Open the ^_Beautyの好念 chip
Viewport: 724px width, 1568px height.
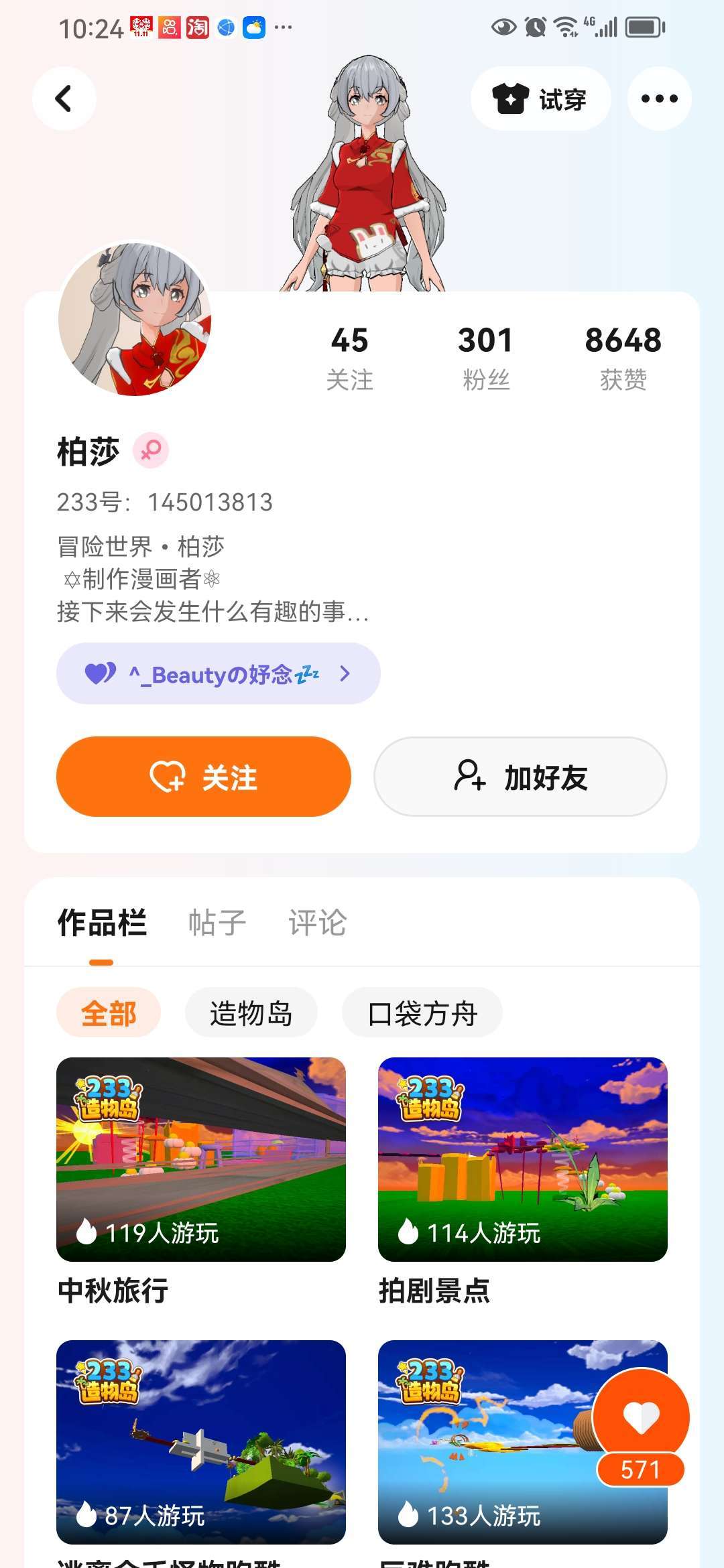(x=218, y=673)
